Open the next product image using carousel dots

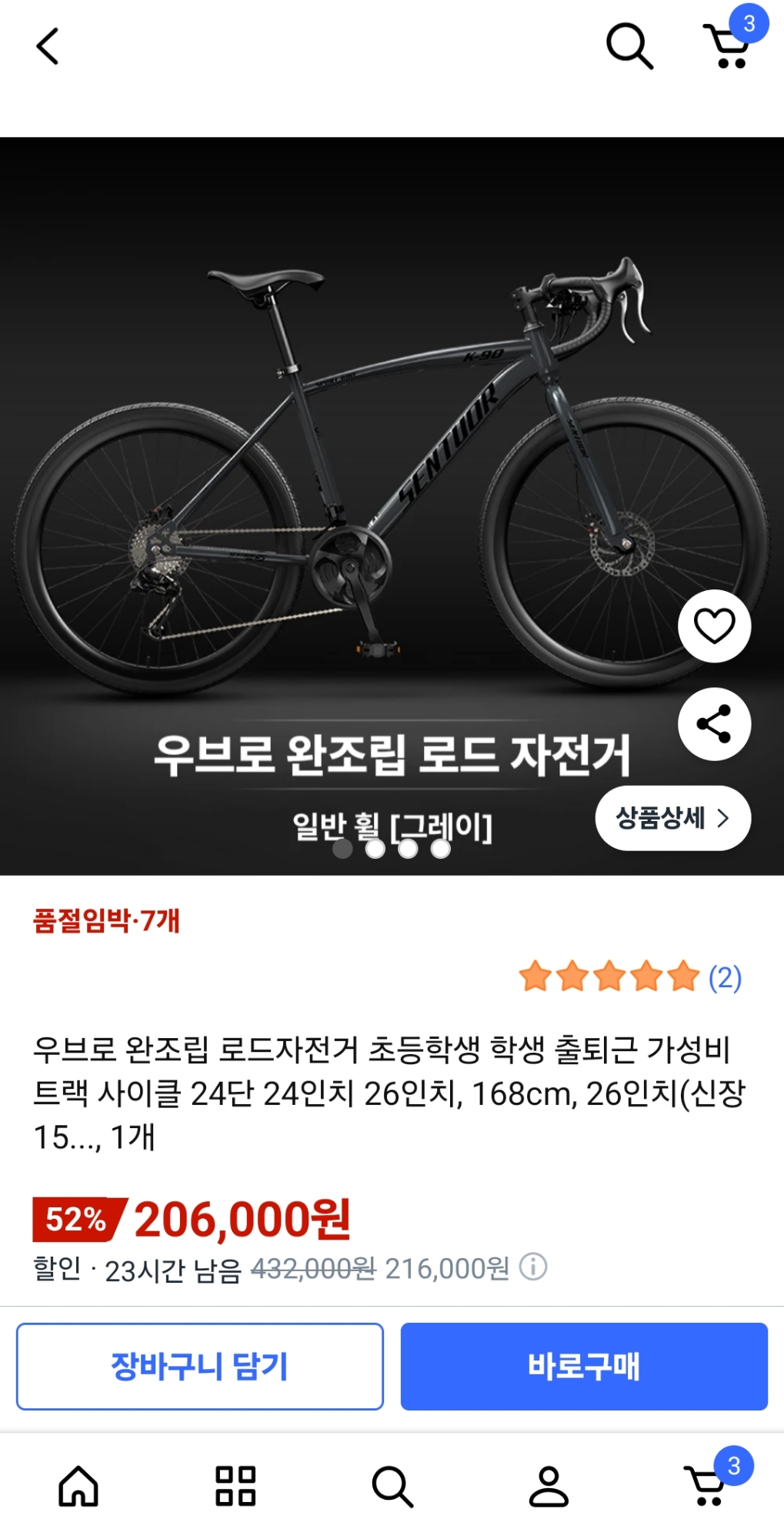[x=375, y=850]
